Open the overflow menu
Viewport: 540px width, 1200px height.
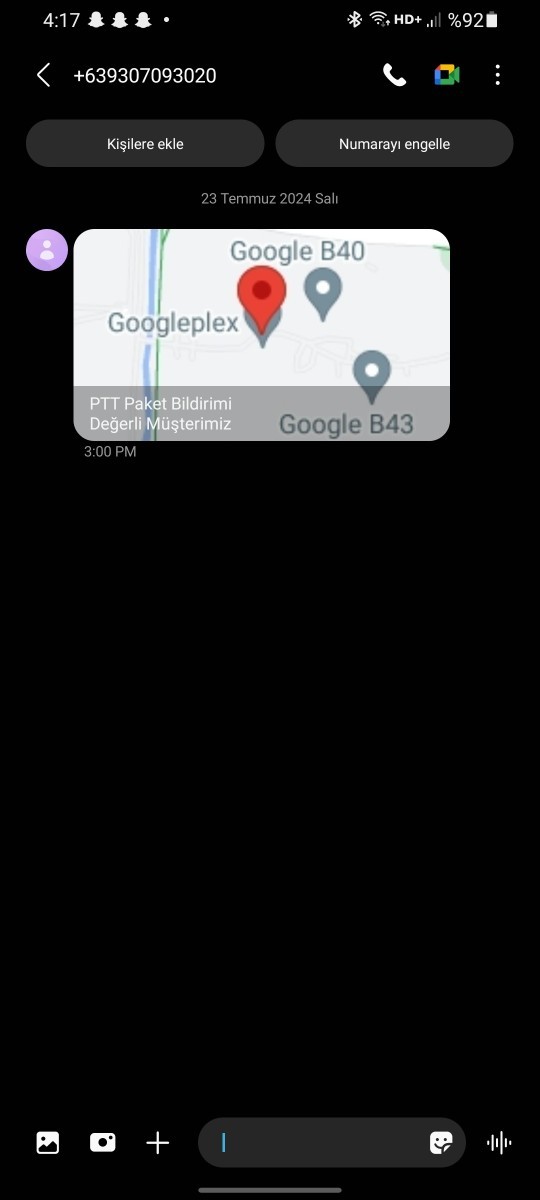click(x=498, y=75)
